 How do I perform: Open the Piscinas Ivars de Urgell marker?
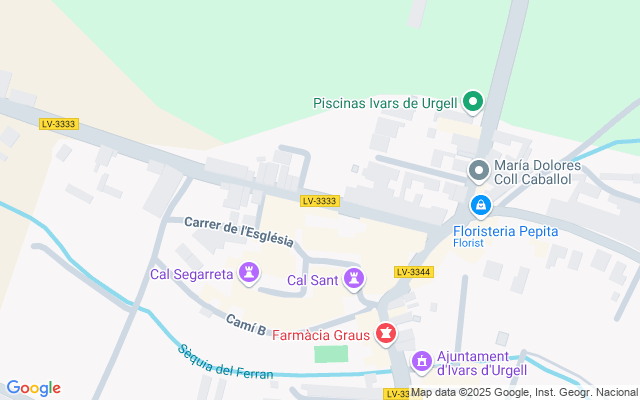point(474,101)
